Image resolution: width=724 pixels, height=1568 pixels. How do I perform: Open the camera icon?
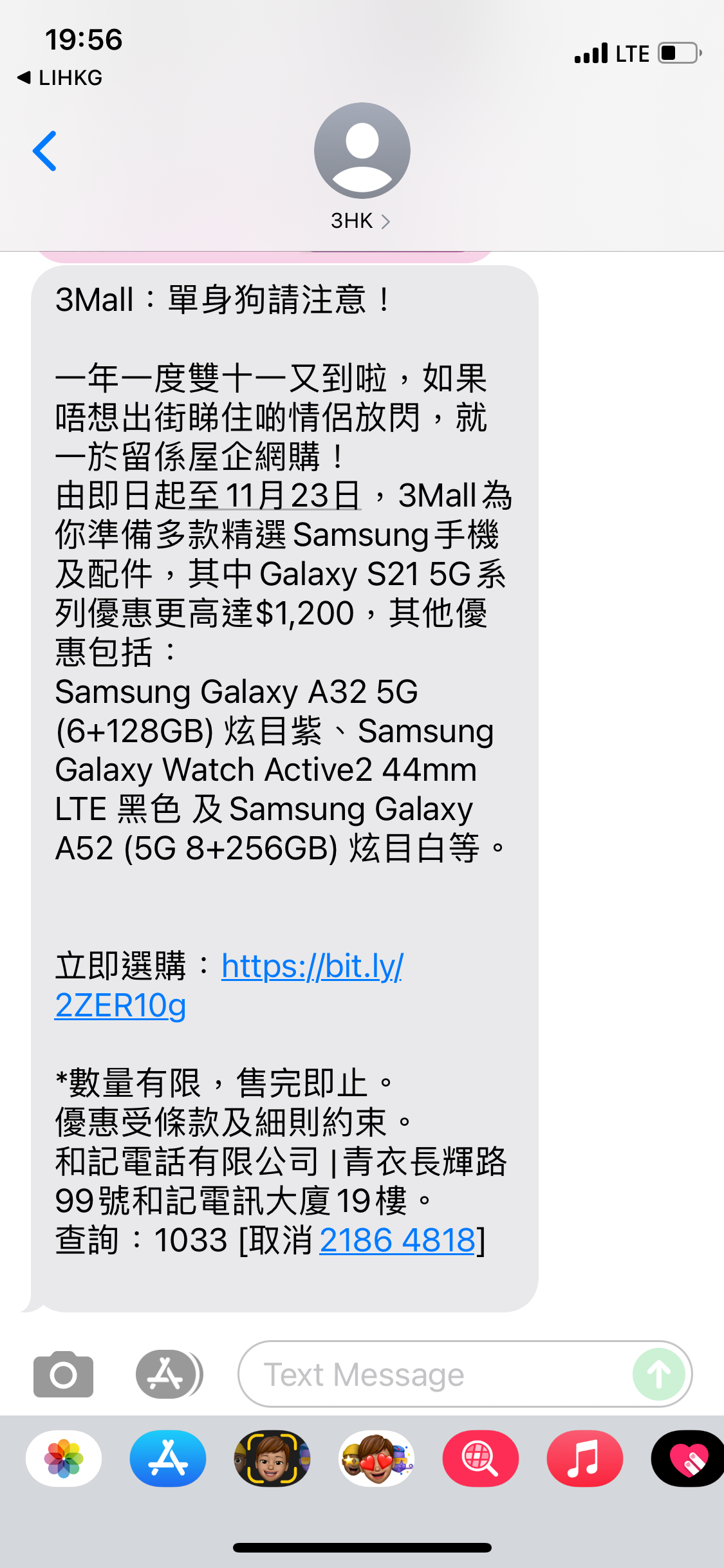point(62,1373)
